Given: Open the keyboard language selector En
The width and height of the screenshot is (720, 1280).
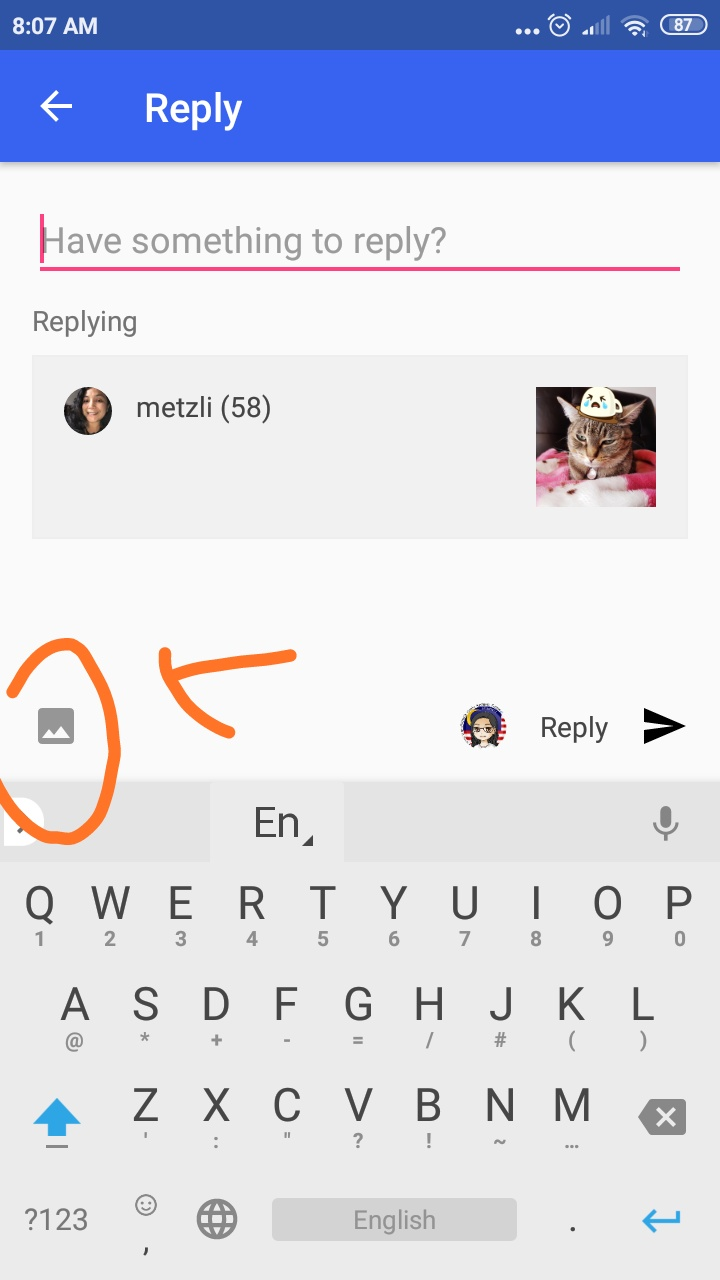Looking at the screenshot, I should (277, 822).
